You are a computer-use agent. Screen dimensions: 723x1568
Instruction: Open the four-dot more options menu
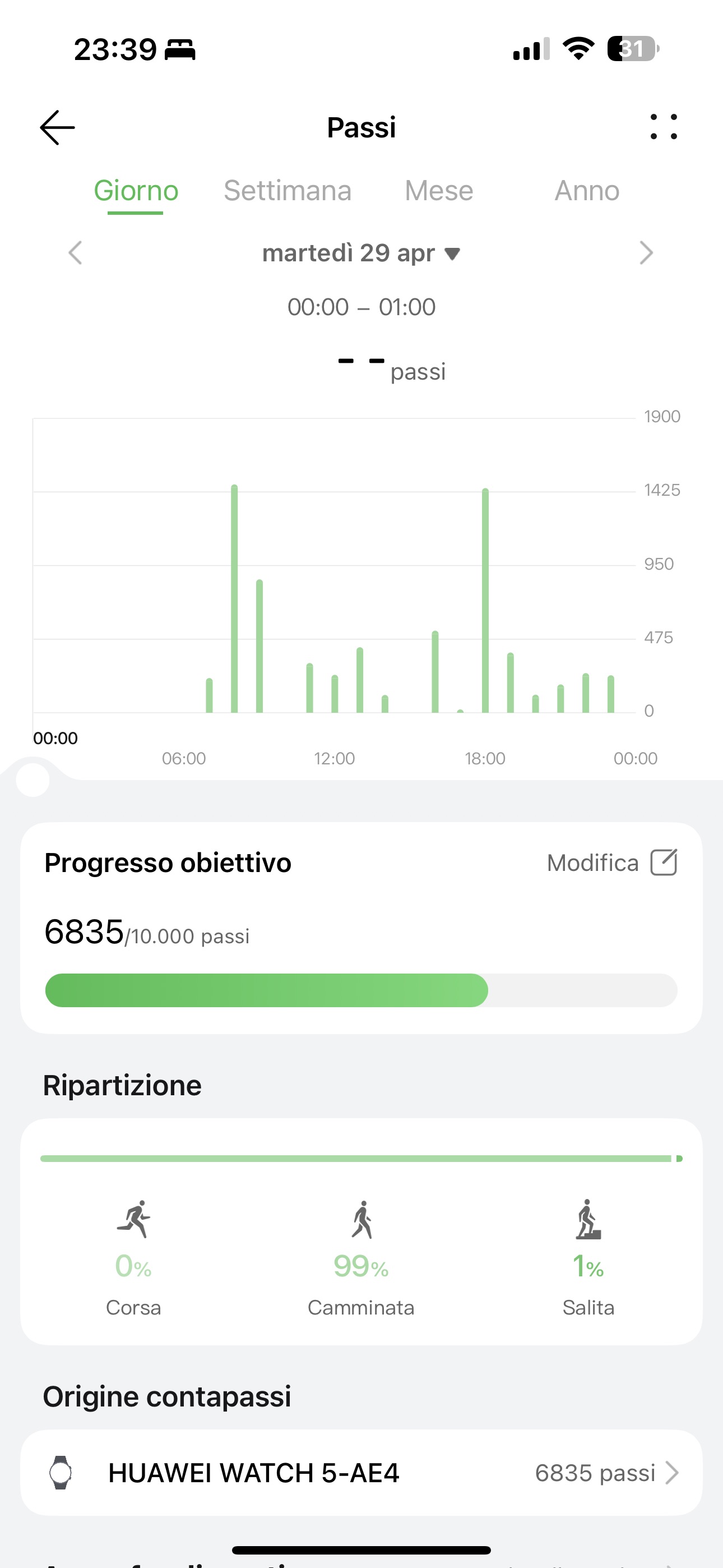[664, 127]
